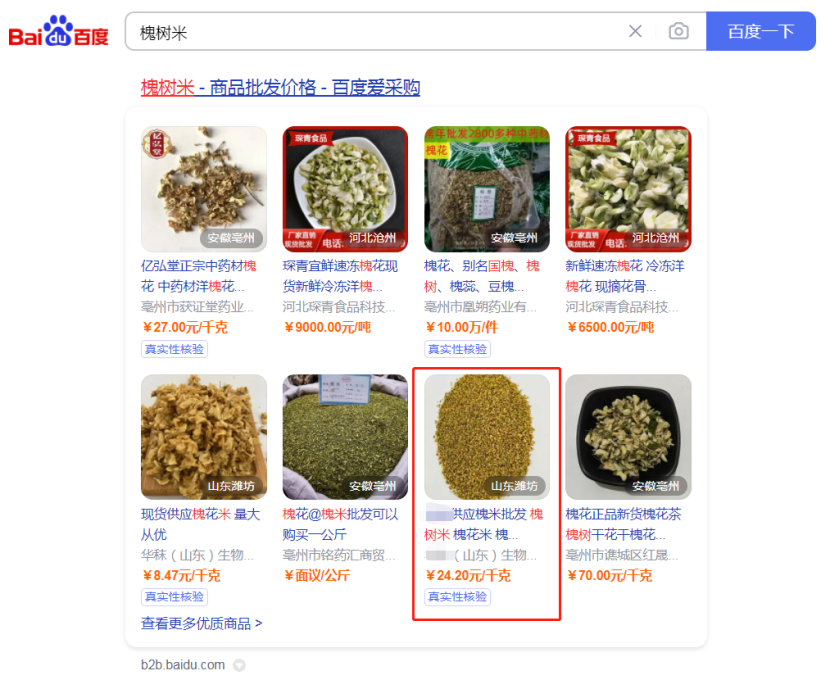This screenshot has height=689, width=830.
Task: Open the 槐花、别名国槐 product priced ¥10.00万/件
Action: 487,189
